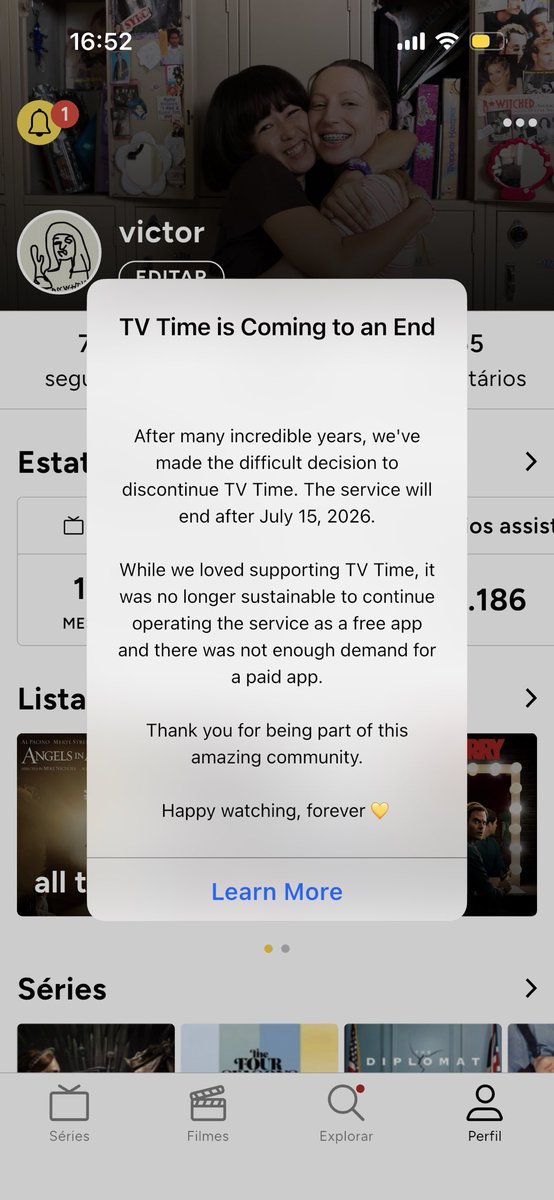The width and height of the screenshot is (554, 1200).
Task: Select the Perfil tab
Action: [485, 1114]
